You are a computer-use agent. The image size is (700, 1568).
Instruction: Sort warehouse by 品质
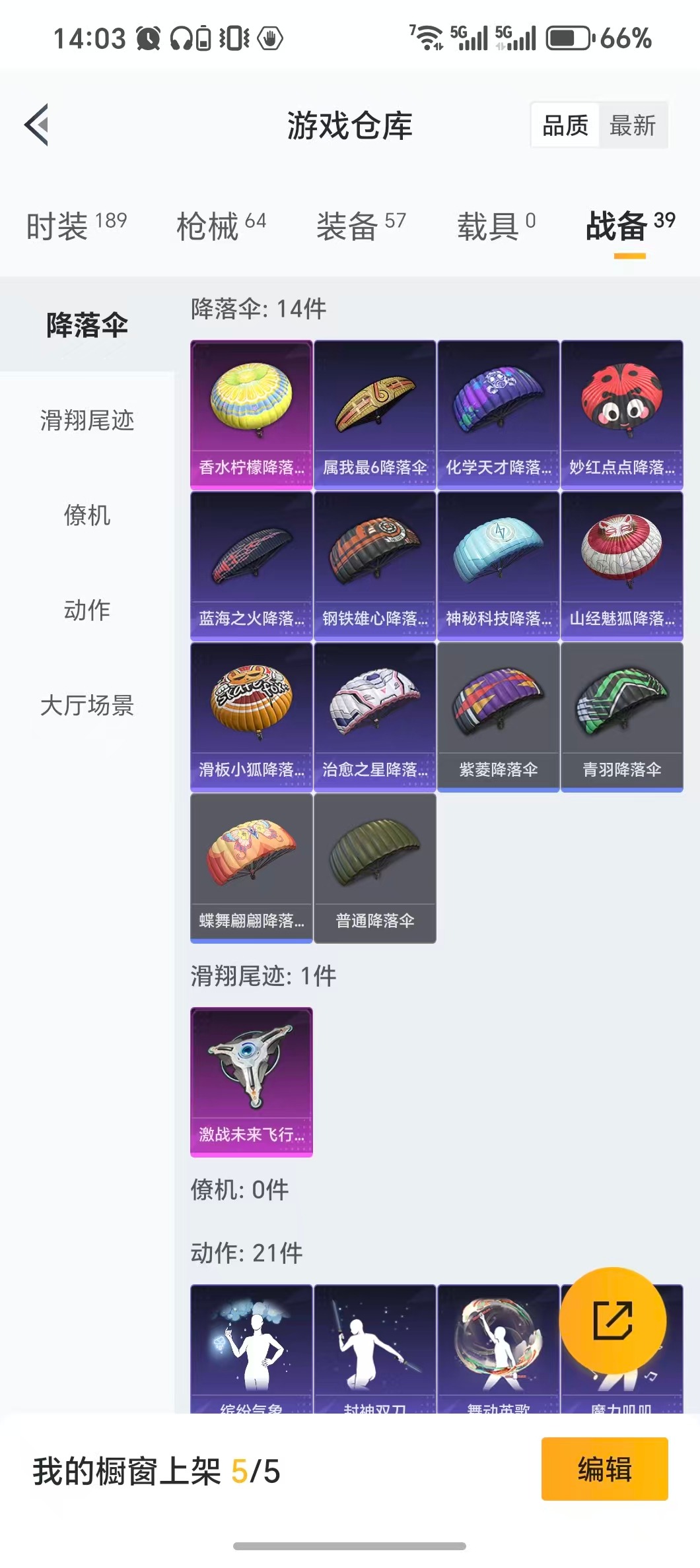tap(565, 125)
